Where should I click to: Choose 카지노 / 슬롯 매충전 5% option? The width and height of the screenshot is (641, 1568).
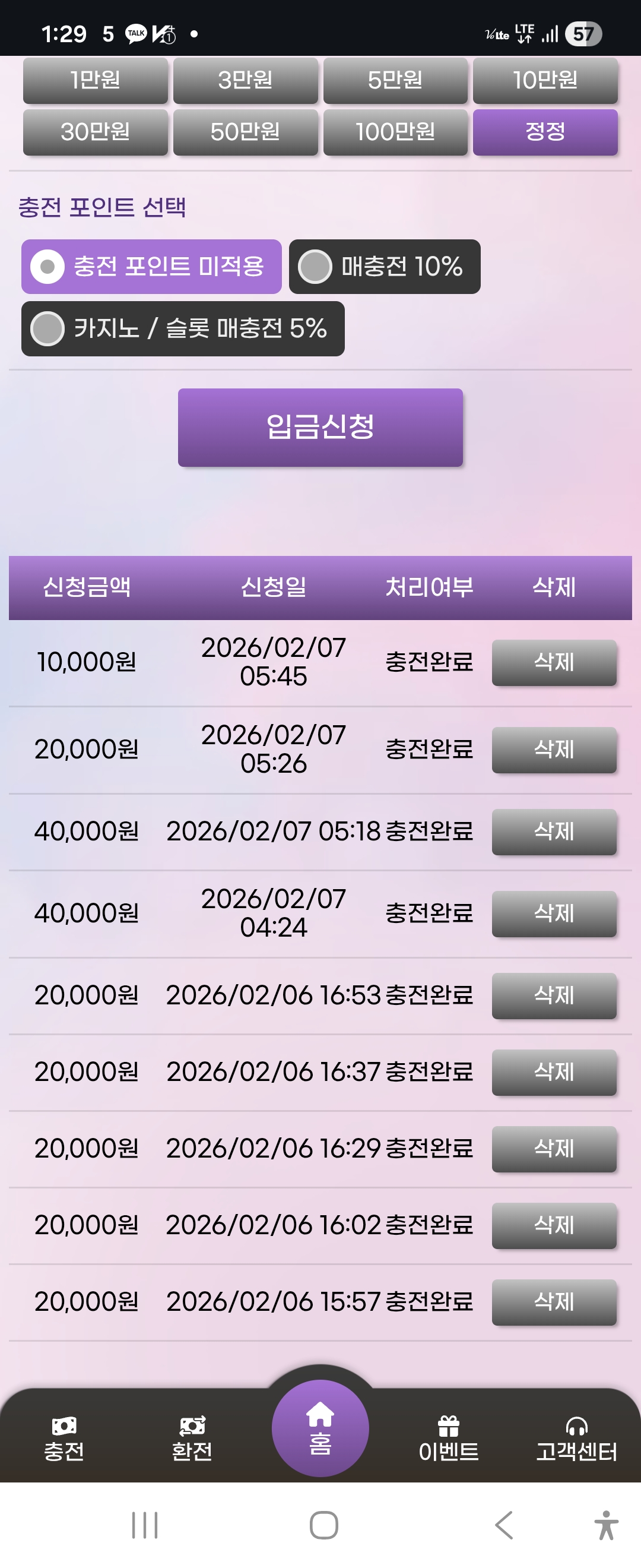[182, 328]
